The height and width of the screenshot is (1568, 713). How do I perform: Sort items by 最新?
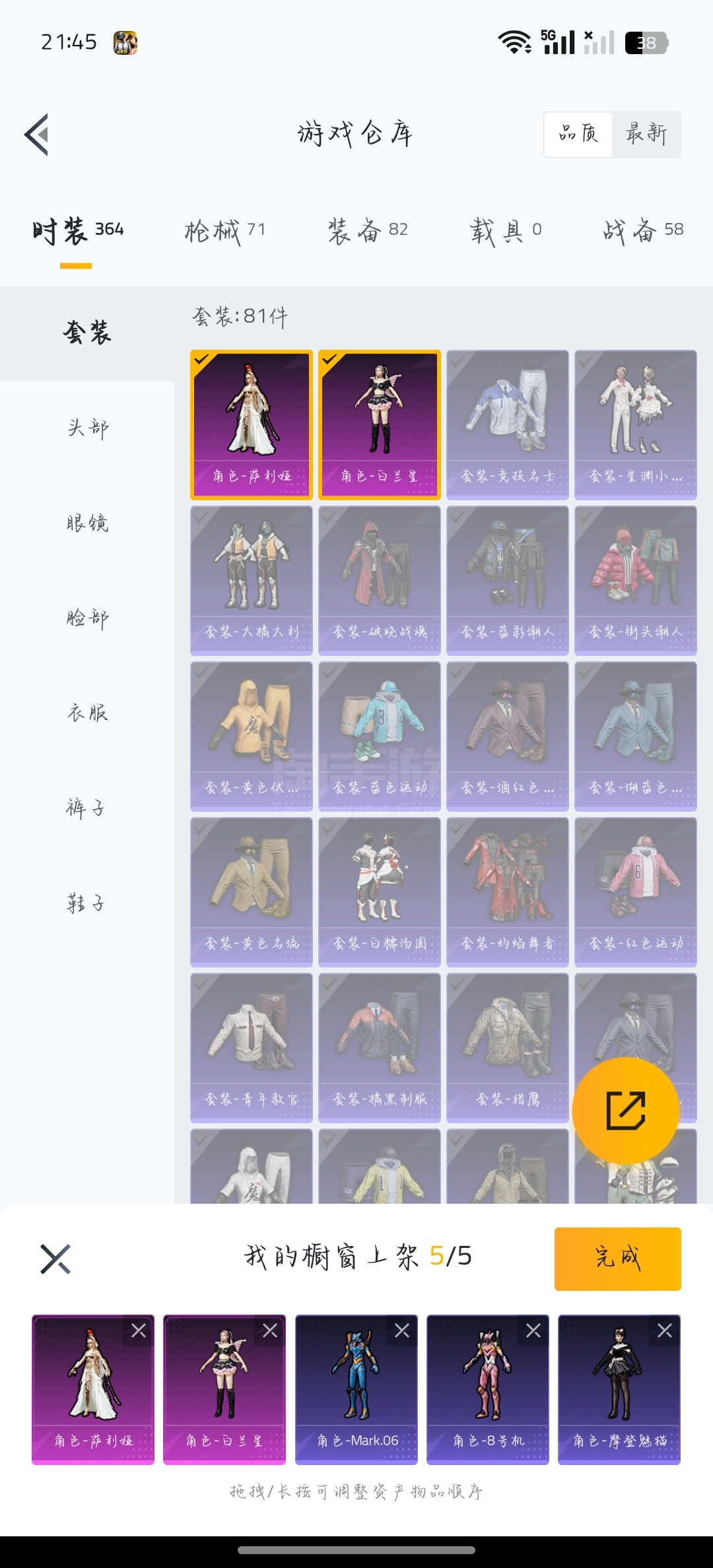pos(646,134)
